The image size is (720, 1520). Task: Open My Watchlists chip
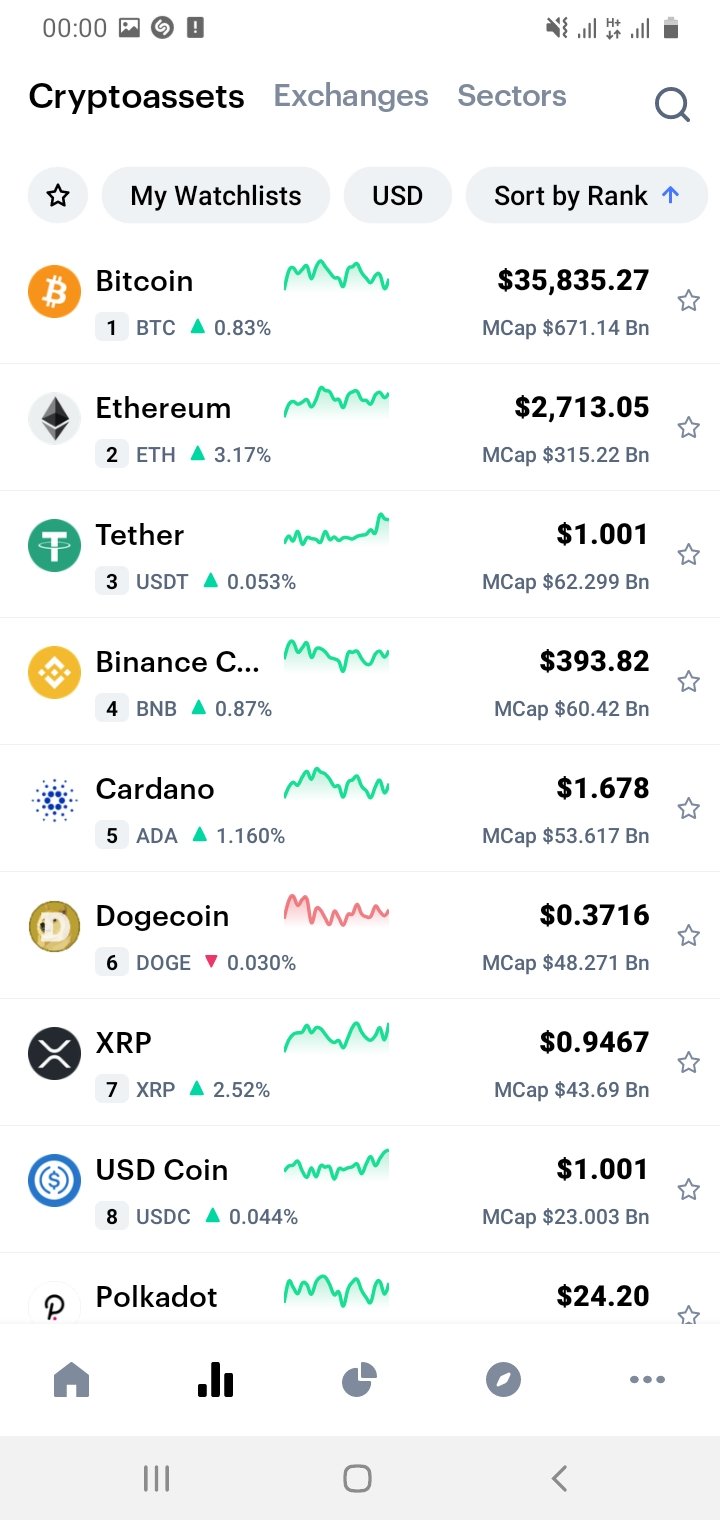point(216,195)
